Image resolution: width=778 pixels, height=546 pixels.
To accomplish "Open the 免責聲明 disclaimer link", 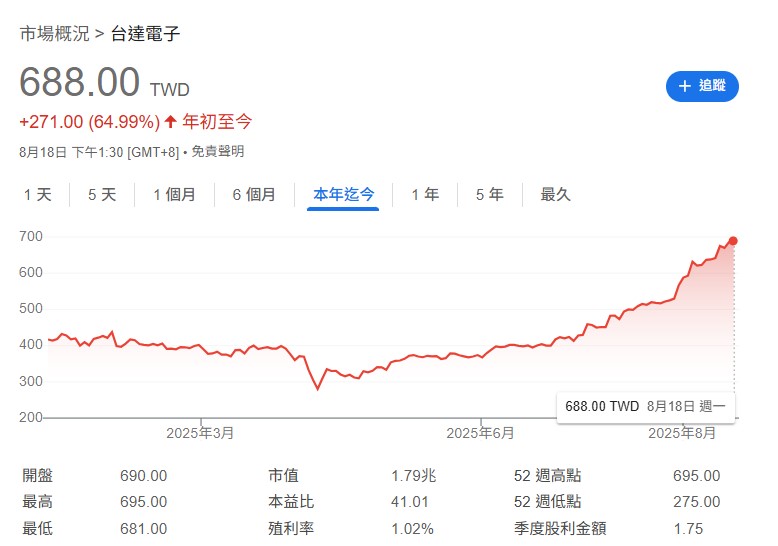I will pos(217,152).
